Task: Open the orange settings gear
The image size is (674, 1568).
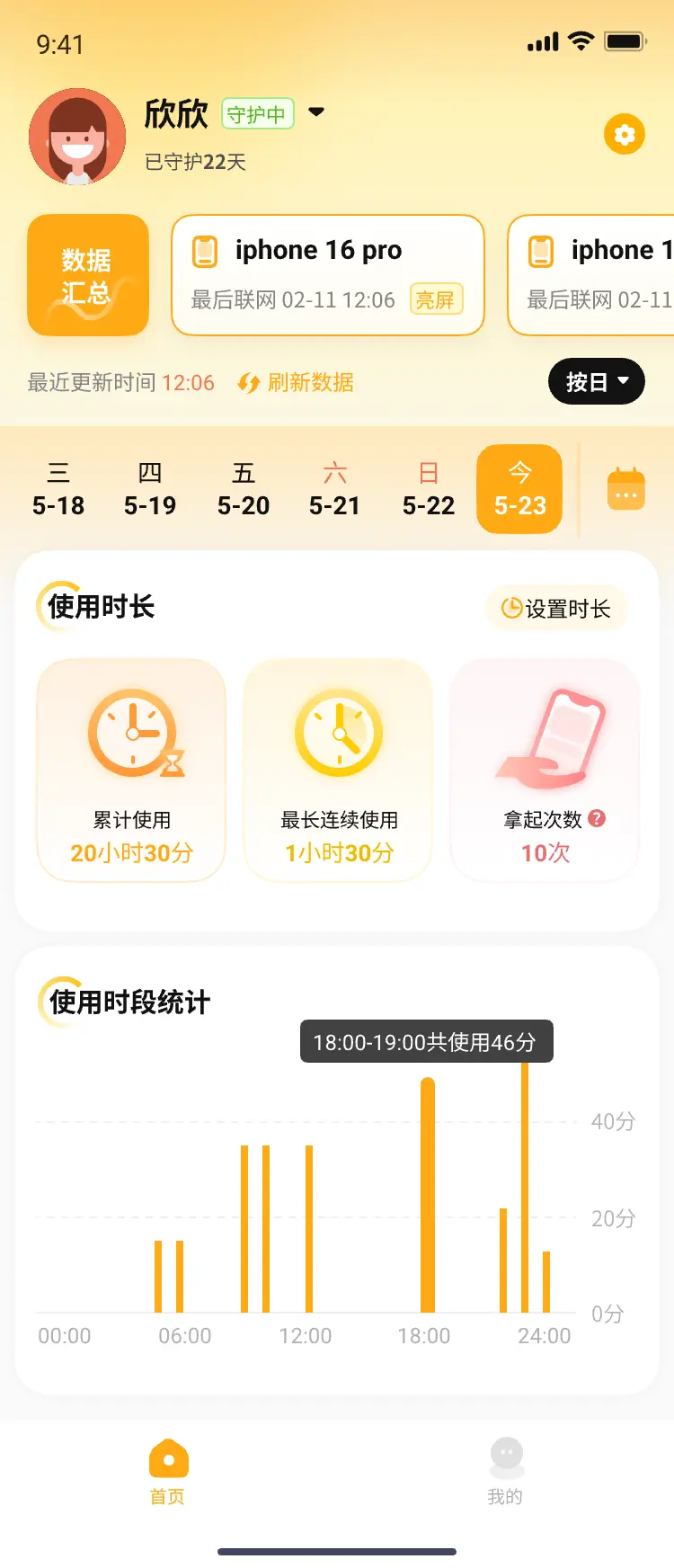Action: (x=625, y=135)
